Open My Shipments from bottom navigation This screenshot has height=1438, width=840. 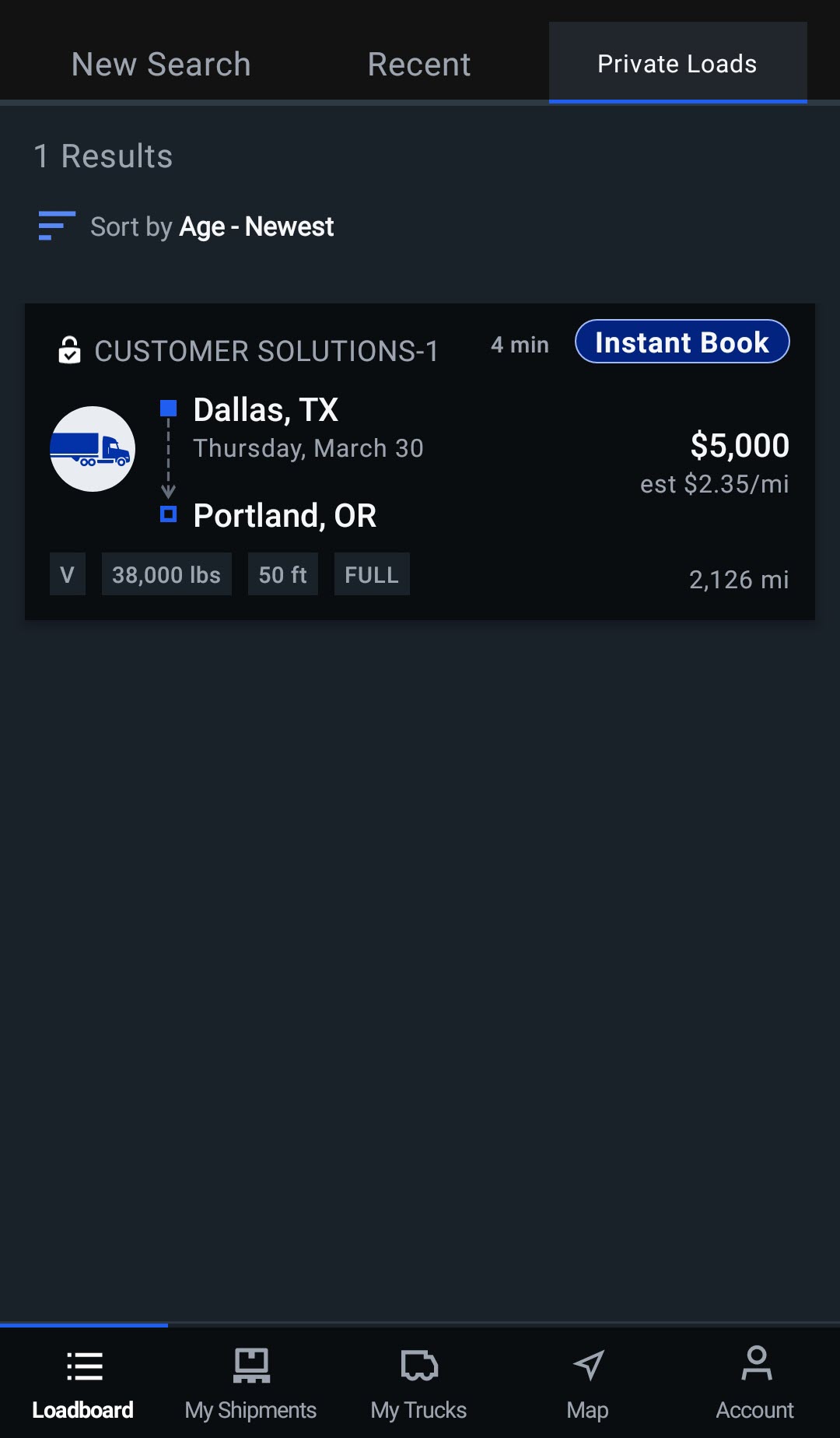pos(250,1381)
